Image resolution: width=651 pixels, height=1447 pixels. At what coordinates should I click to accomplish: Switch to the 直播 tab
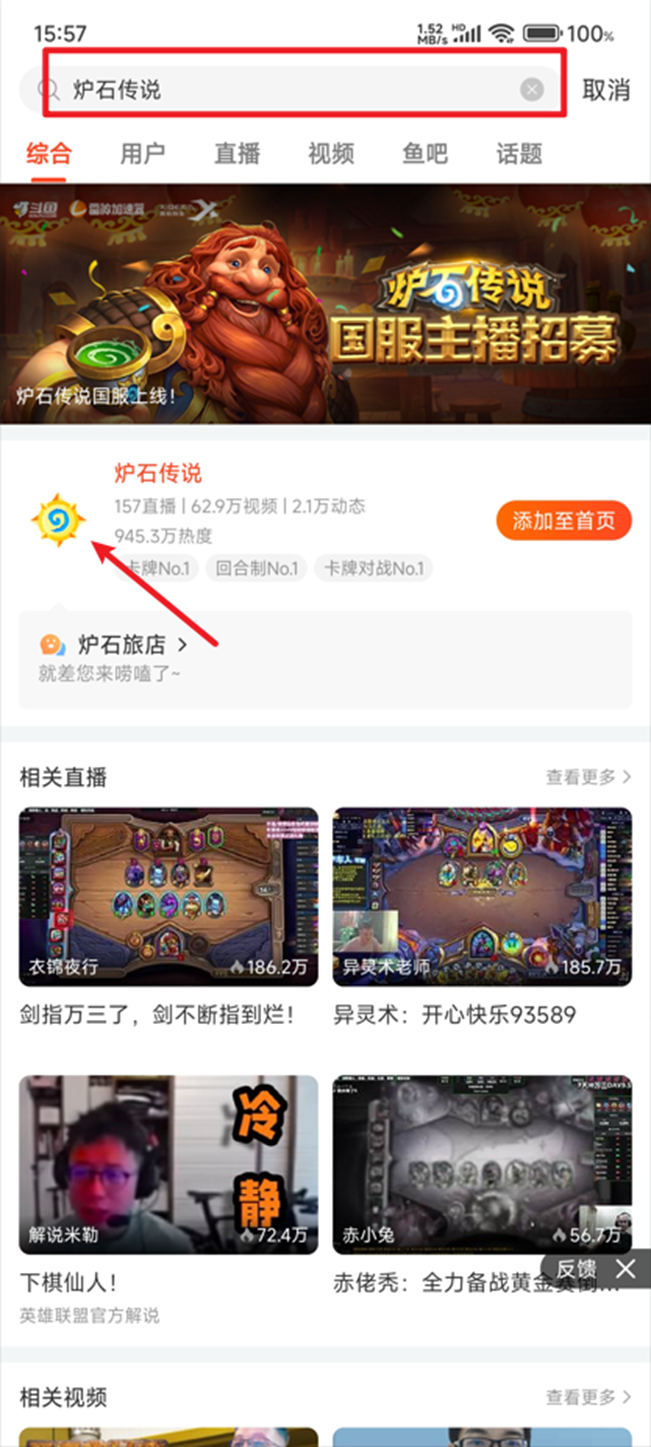237,154
